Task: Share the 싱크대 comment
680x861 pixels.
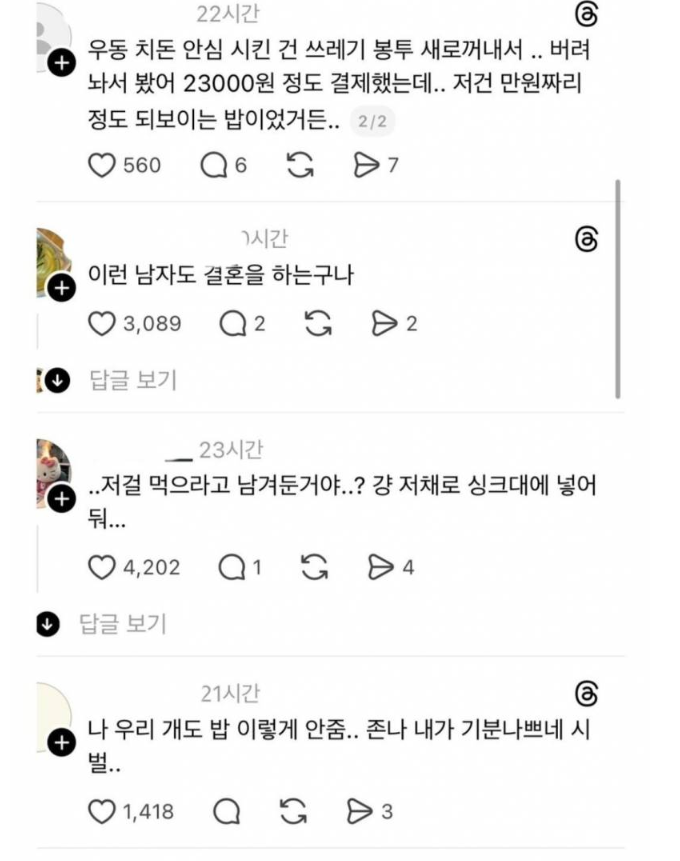Action: (x=381, y=568)
